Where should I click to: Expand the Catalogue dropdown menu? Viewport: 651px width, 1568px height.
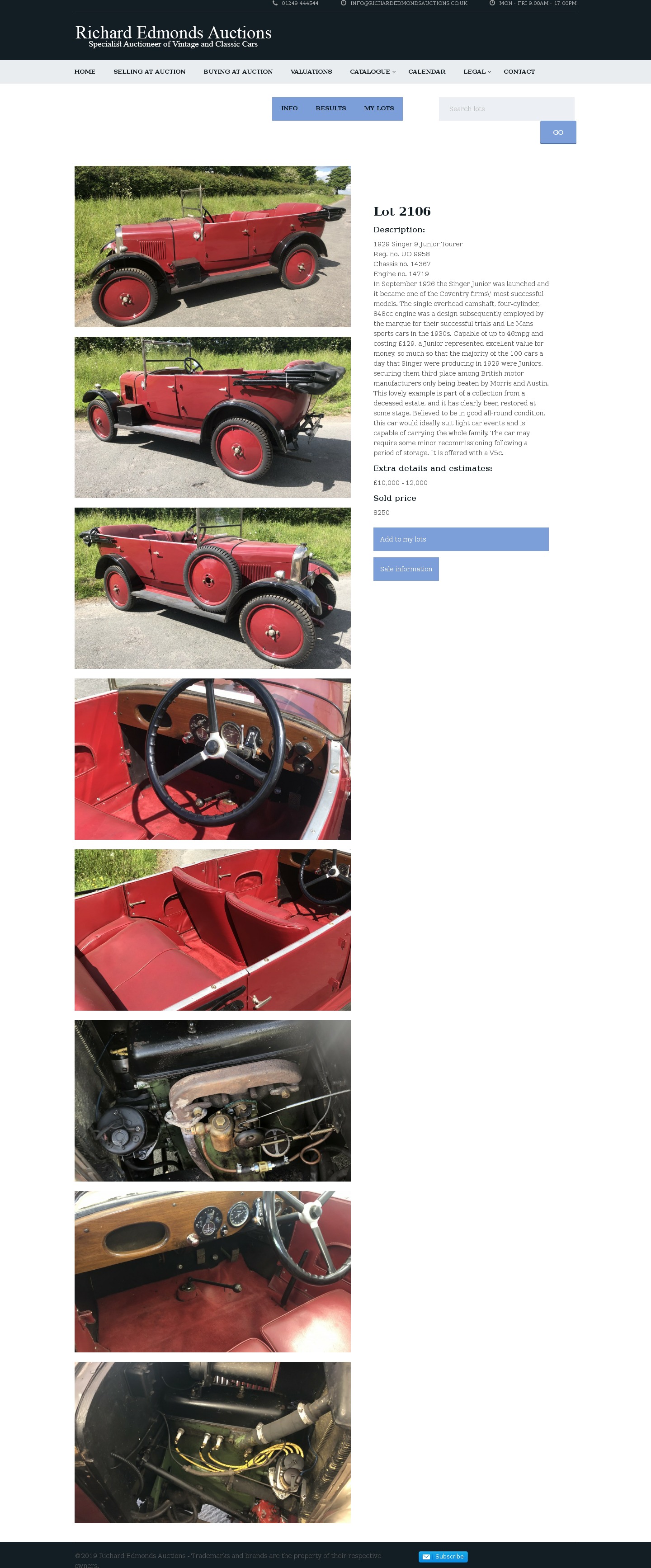pos(372,72)
